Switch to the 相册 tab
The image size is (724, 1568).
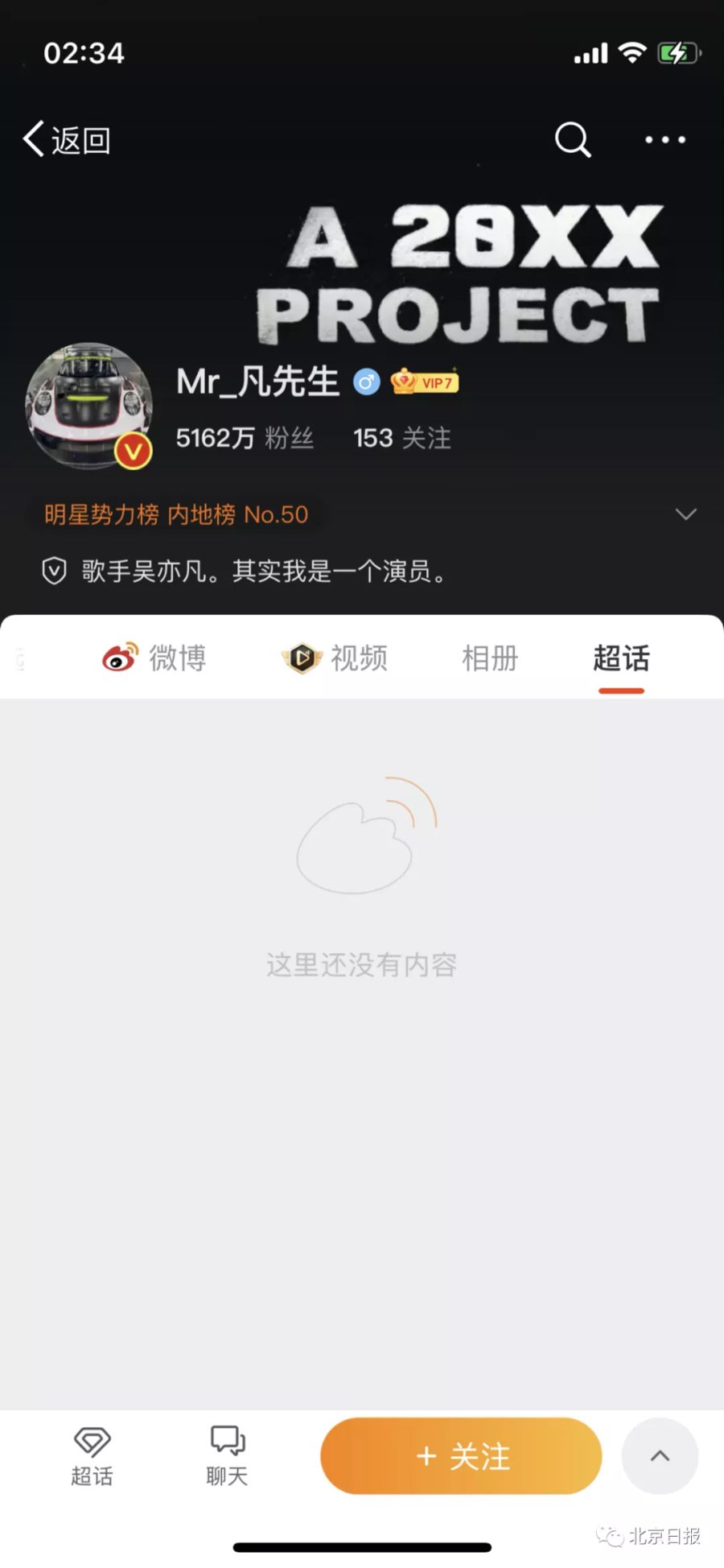(x=489, y=658)
